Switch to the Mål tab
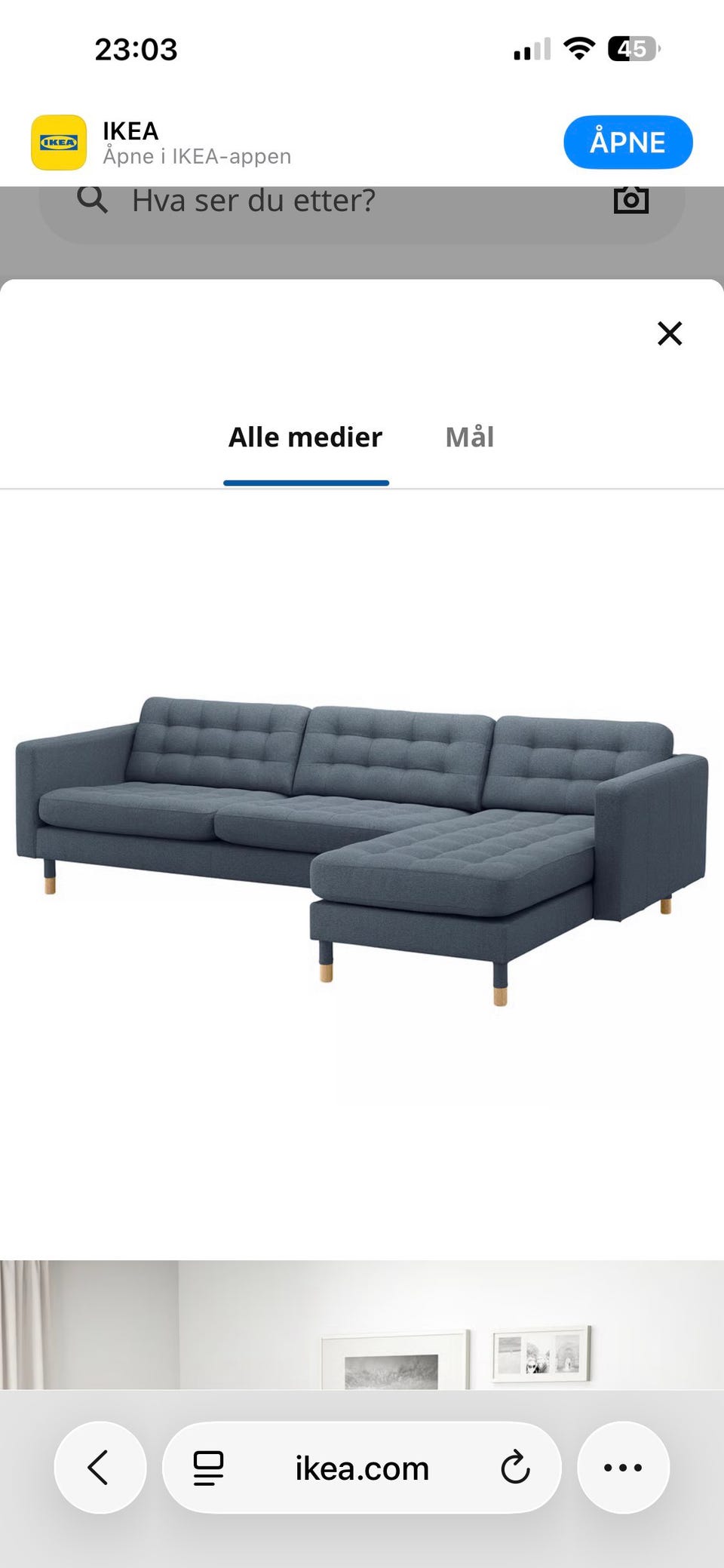Viewport: 724px width, 1568px height. 469,437
